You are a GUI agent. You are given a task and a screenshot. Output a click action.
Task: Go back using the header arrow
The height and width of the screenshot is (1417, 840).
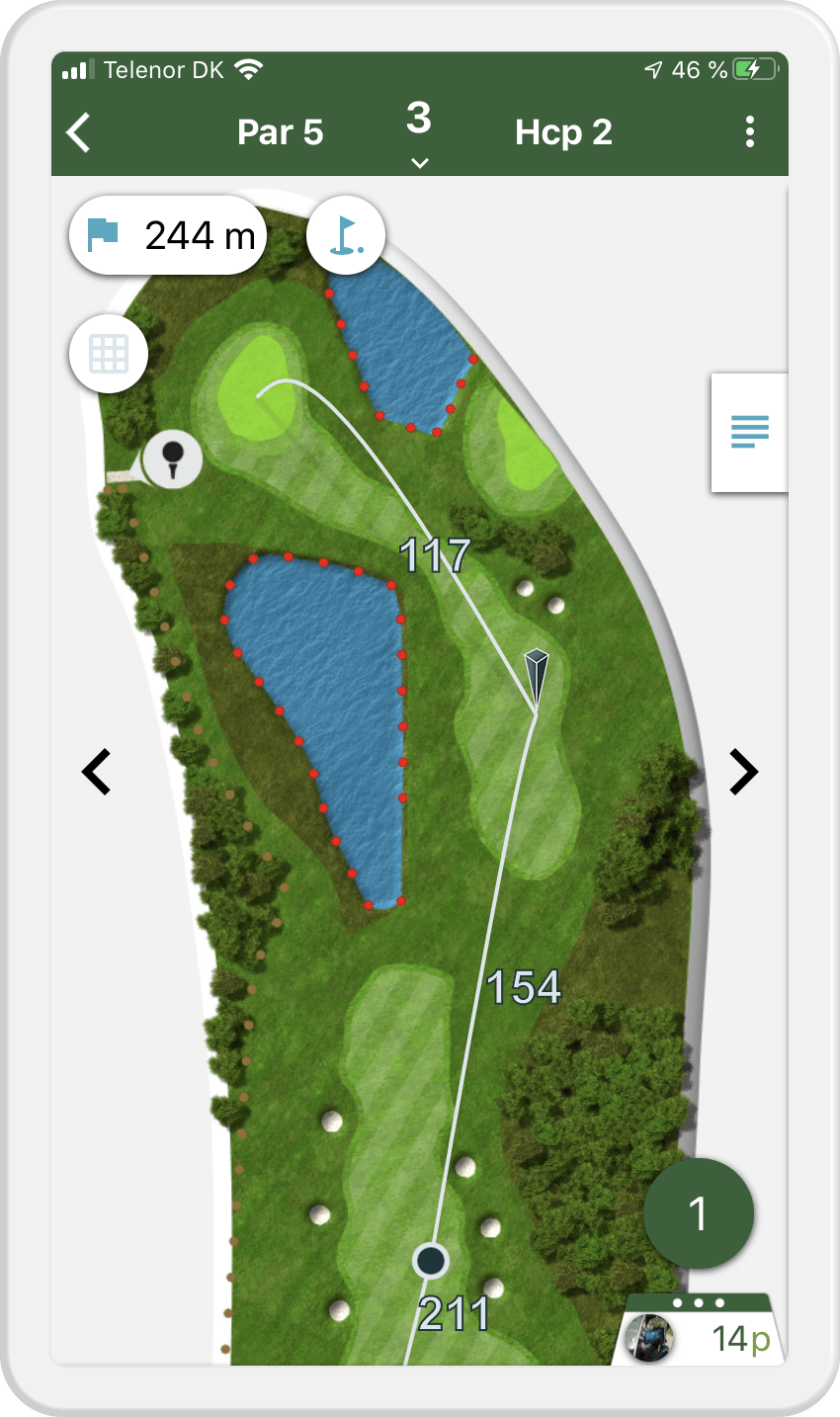pos(78,132)
